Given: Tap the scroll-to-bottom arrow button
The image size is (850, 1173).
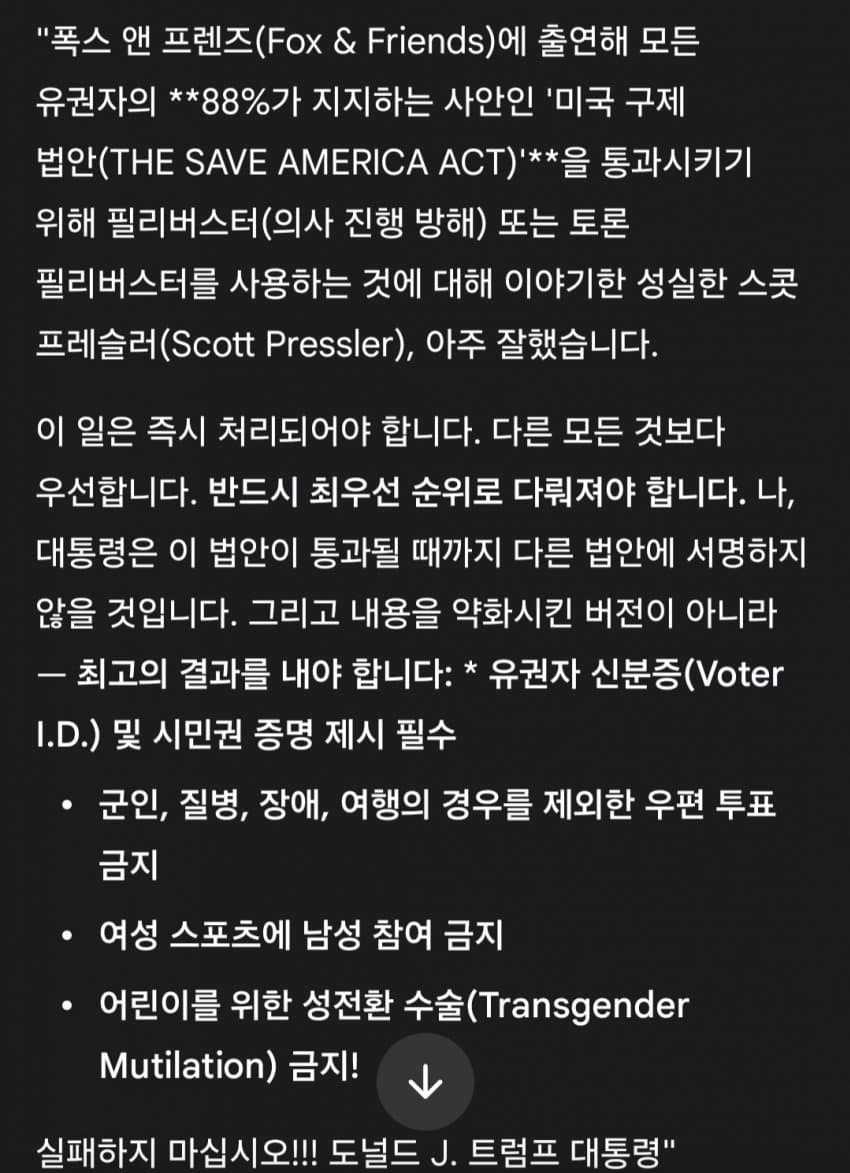Looking at the screenshot, I should (425, 1082).
